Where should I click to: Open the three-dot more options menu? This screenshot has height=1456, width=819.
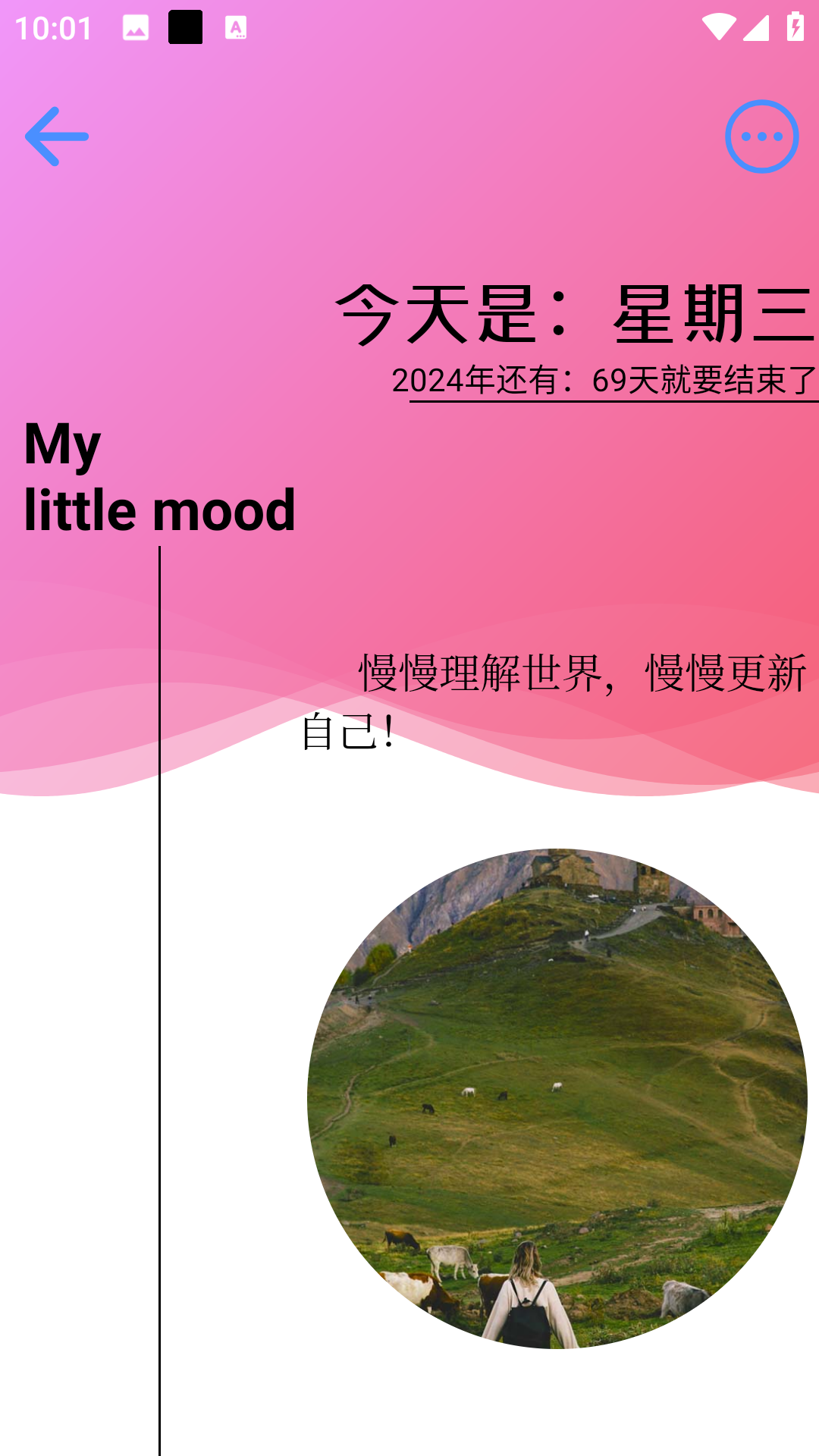pos(761,136)
